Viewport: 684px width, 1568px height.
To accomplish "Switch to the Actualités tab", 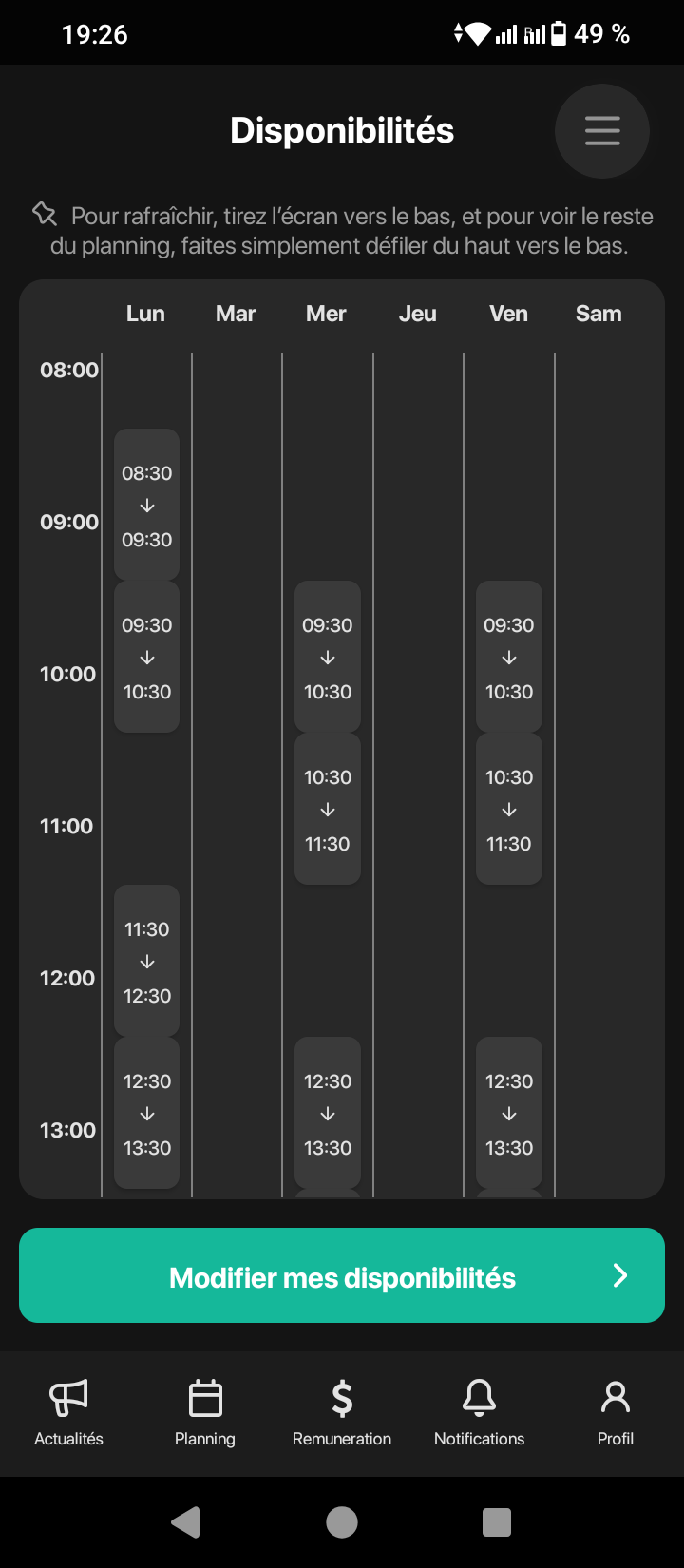I will coord(68,1412).
